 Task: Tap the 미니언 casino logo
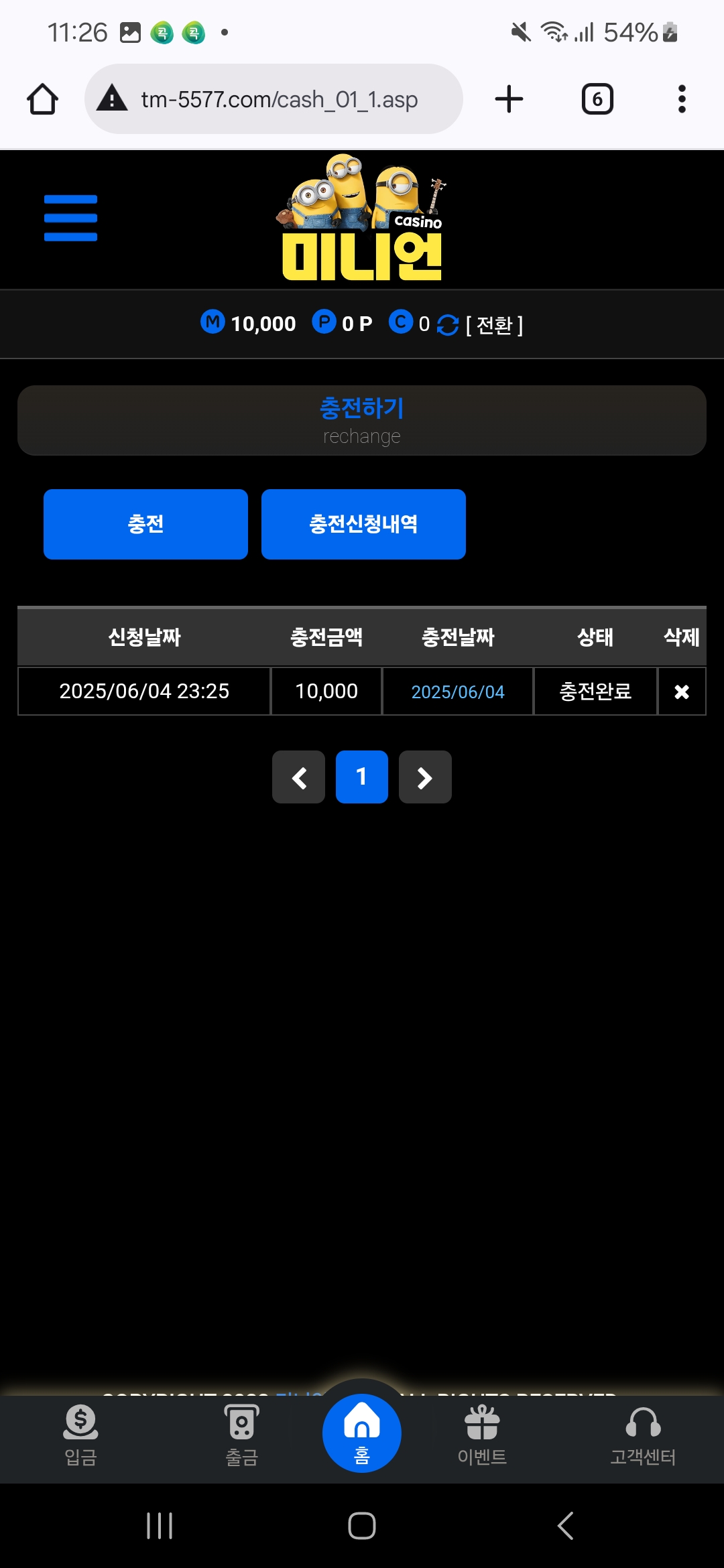[362, 220]
